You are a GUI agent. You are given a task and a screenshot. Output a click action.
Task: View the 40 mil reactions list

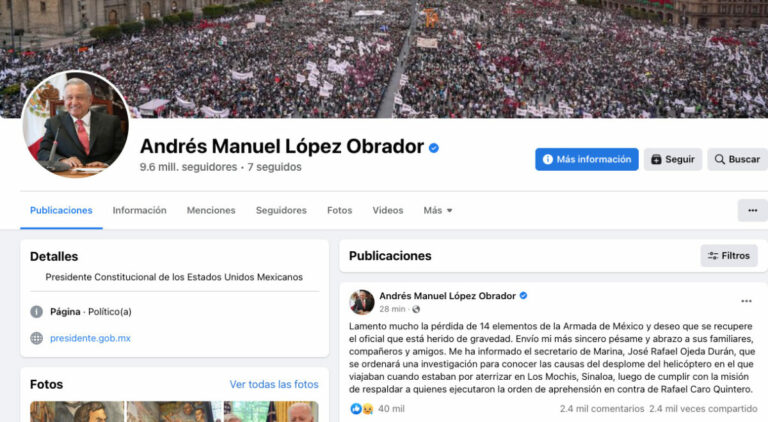[376, 409]
